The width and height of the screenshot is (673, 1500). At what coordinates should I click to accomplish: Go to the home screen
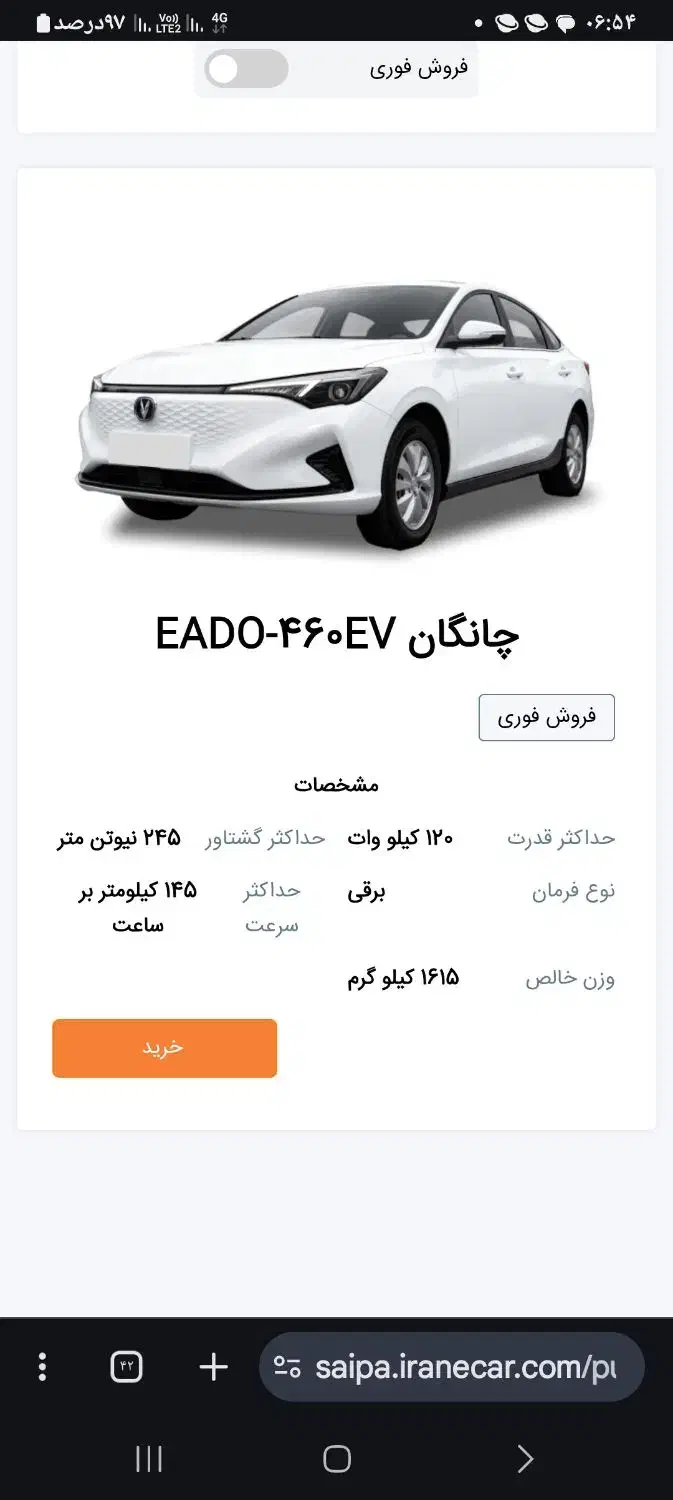337,1459
